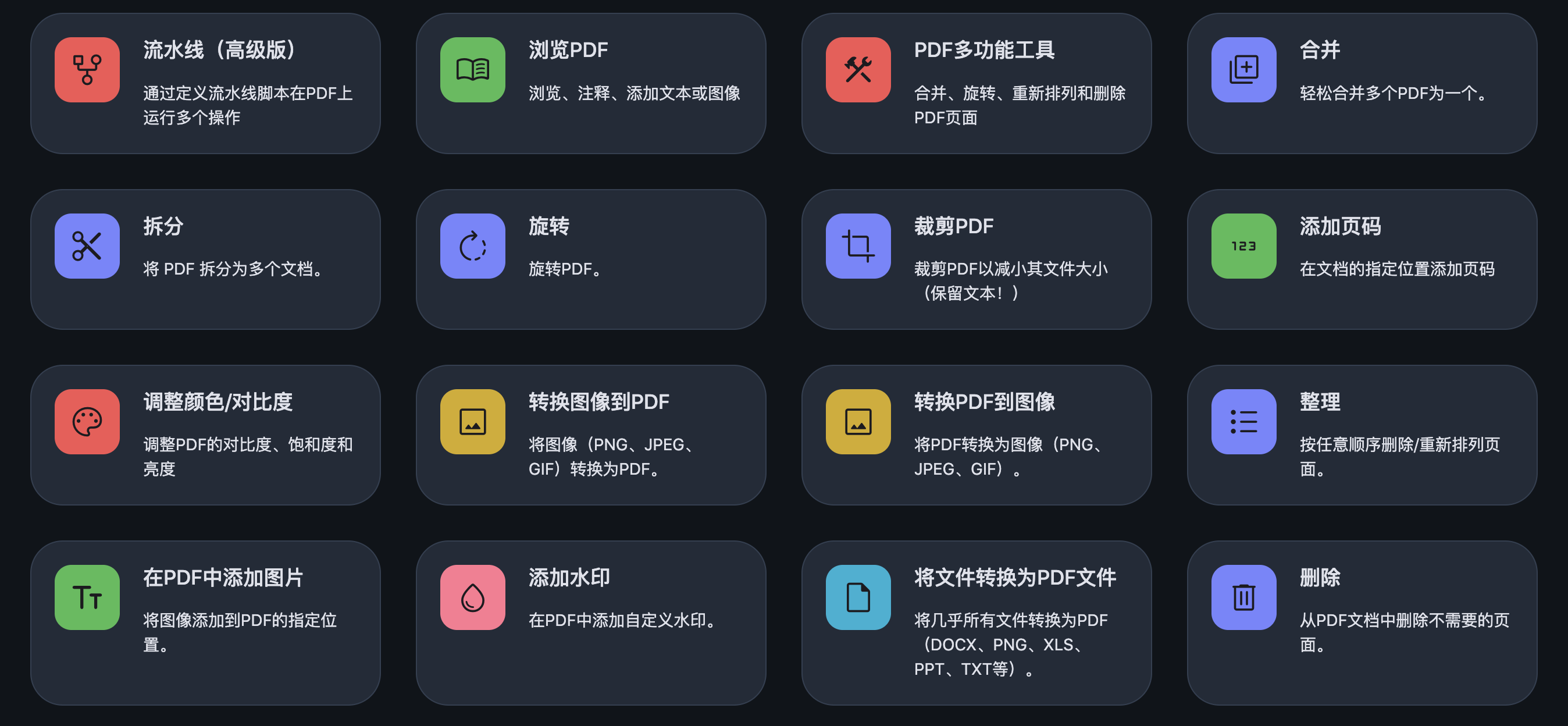Open the 合并 merge tool
The height and width of the screenshot is (726, 1568).
(x=1361, y=83)
